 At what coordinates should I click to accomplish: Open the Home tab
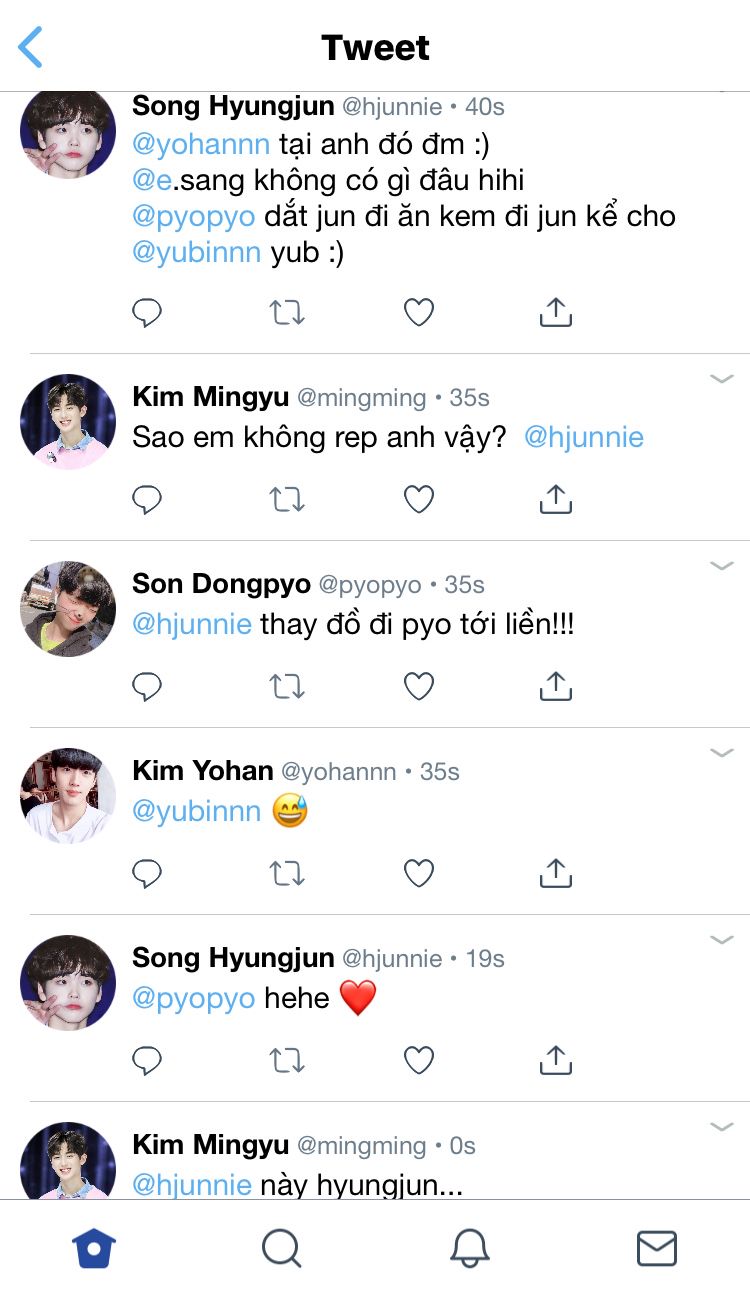coord(94,1248)
